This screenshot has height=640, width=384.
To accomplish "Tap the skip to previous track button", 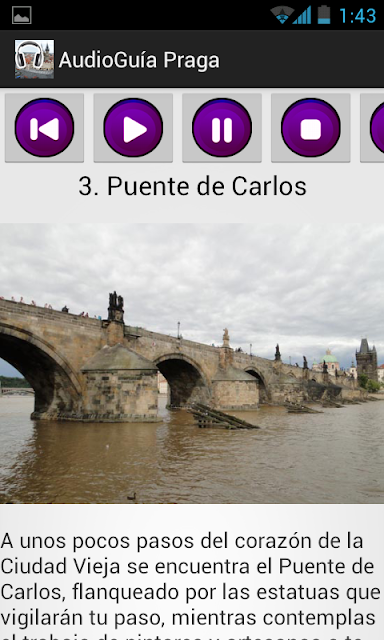I will tap(44, 128).
